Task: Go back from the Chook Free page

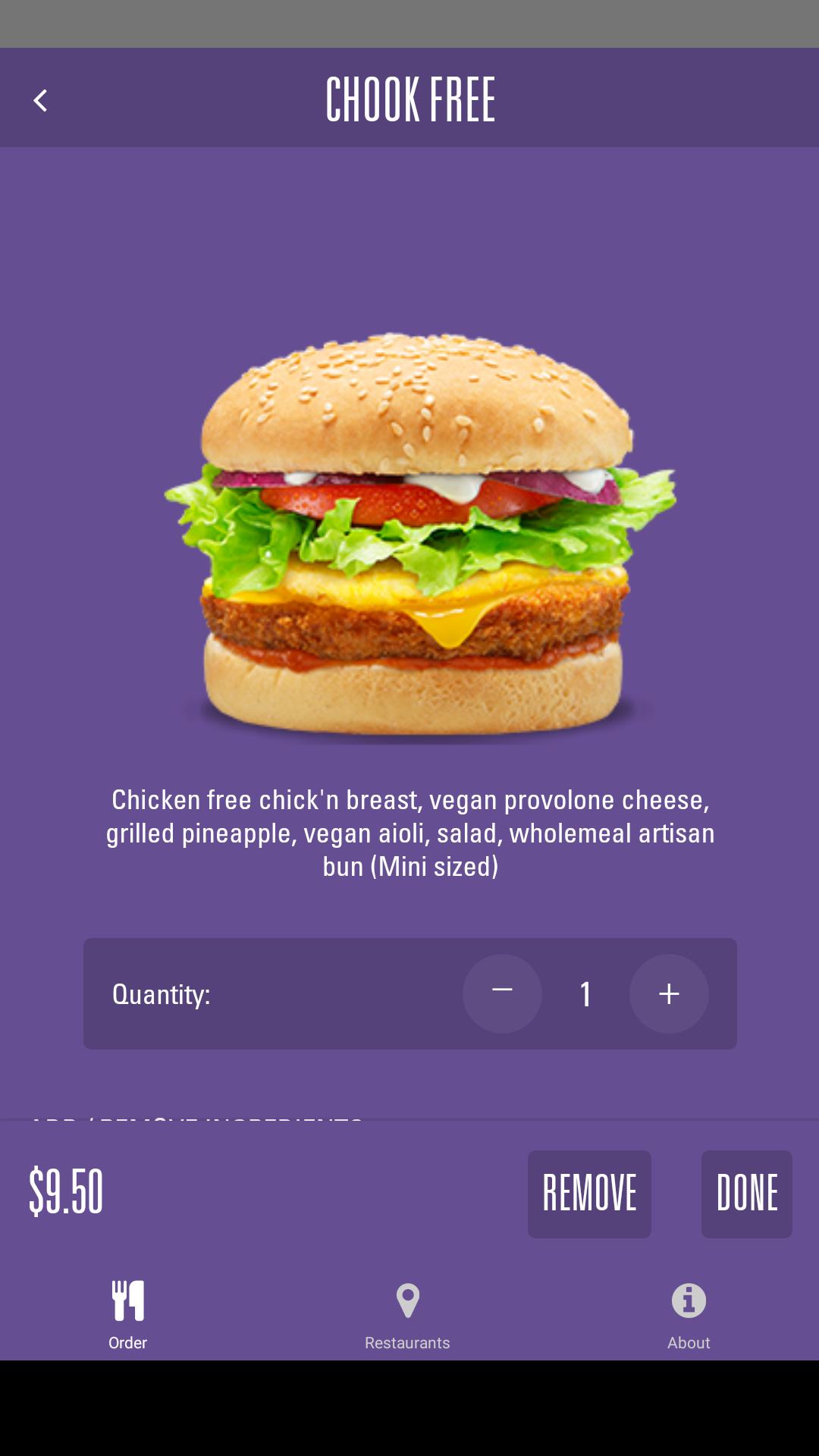Action: coord(40,100)
